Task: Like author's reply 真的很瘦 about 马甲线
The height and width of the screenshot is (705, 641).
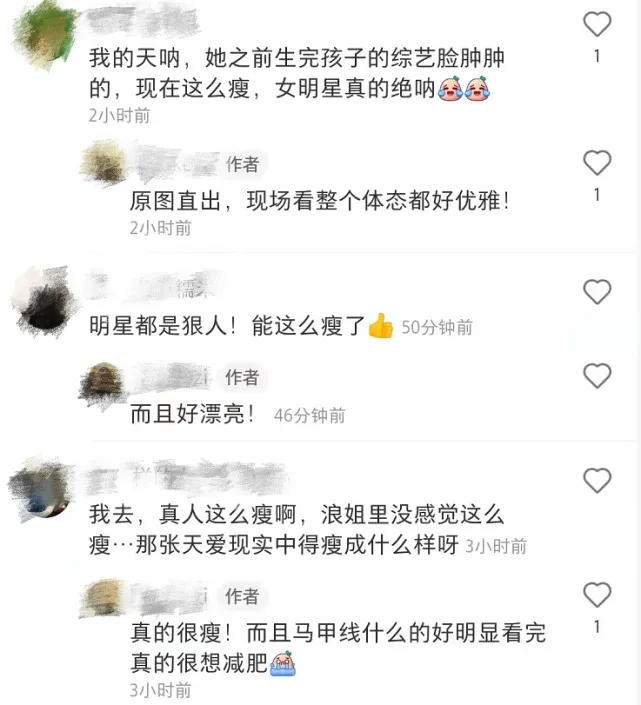Action: click(x=597, y=595)
